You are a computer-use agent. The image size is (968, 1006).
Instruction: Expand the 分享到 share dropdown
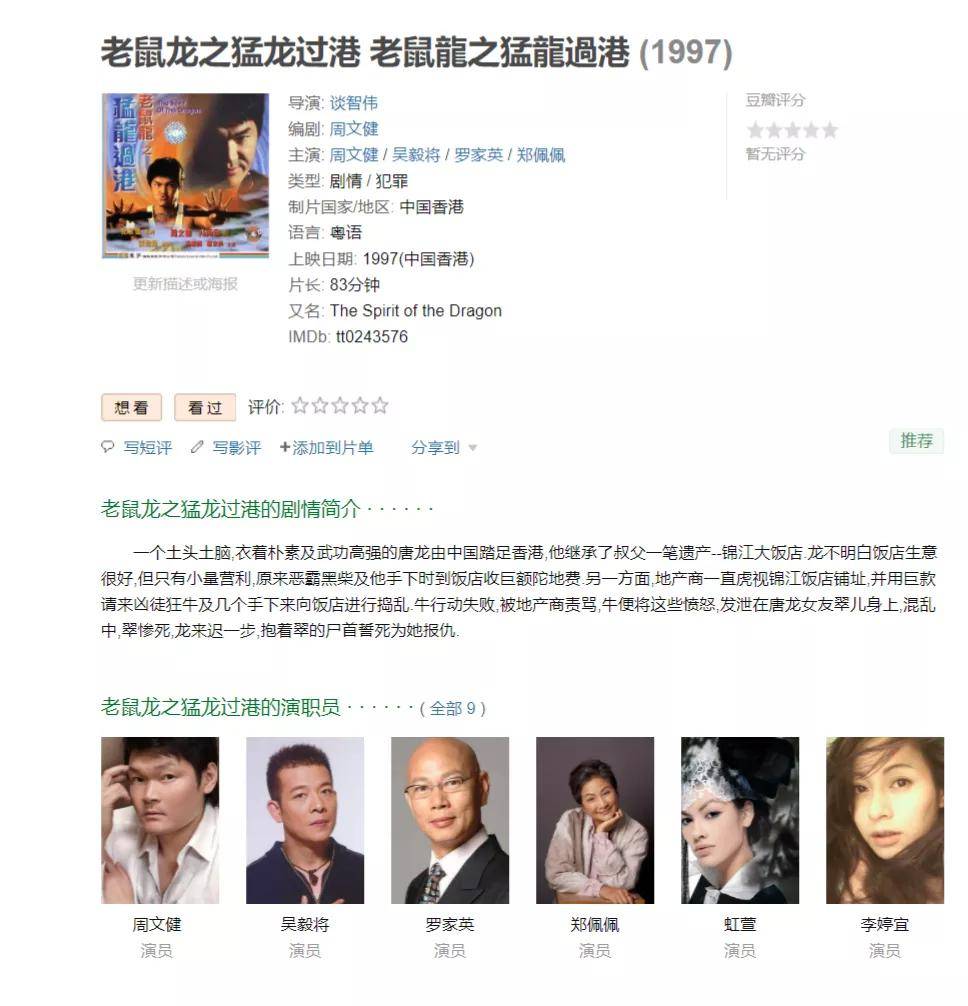click(x=445, y=448)
